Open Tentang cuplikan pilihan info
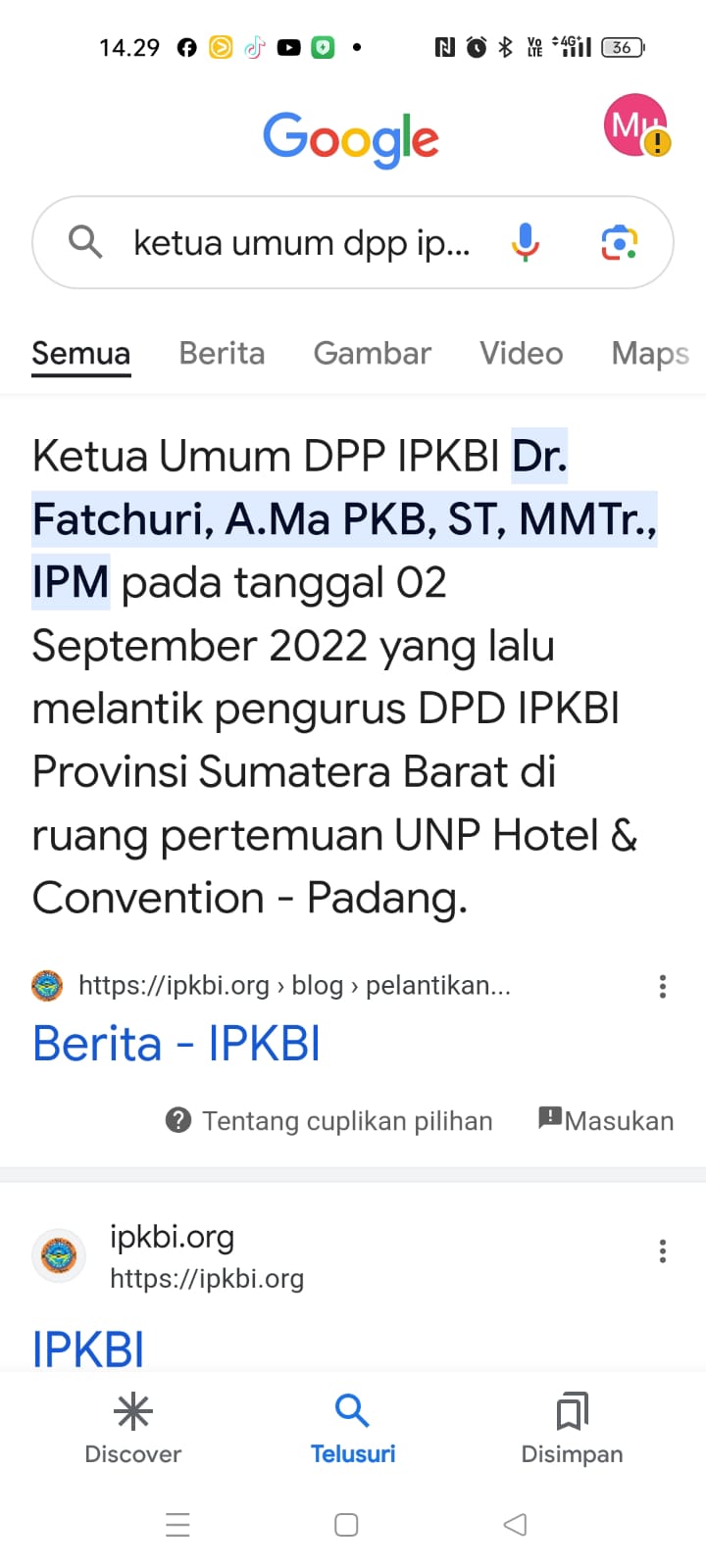This screenshot has height=1568, width=706. (329, 1120)
